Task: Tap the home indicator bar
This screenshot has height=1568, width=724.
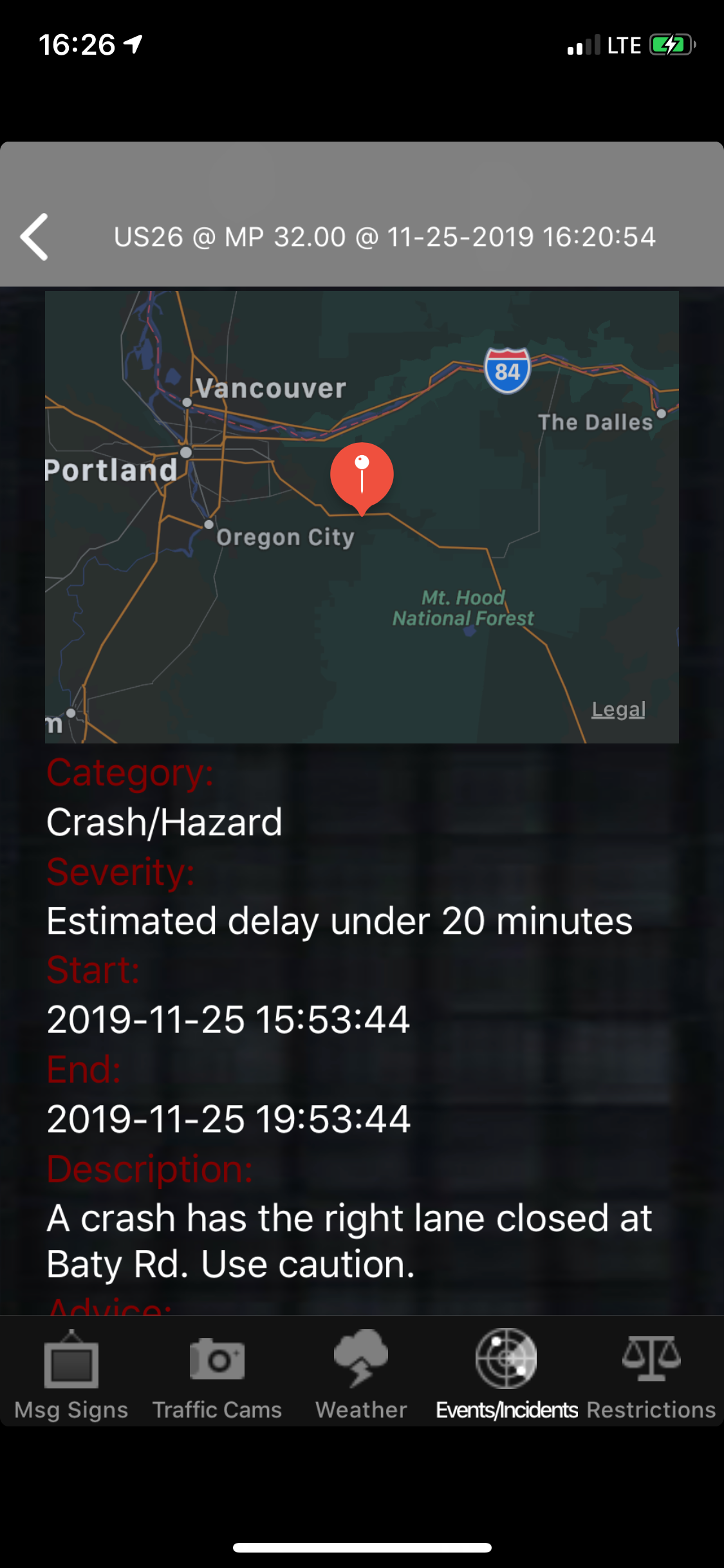Action: (x=362, y=1547)
